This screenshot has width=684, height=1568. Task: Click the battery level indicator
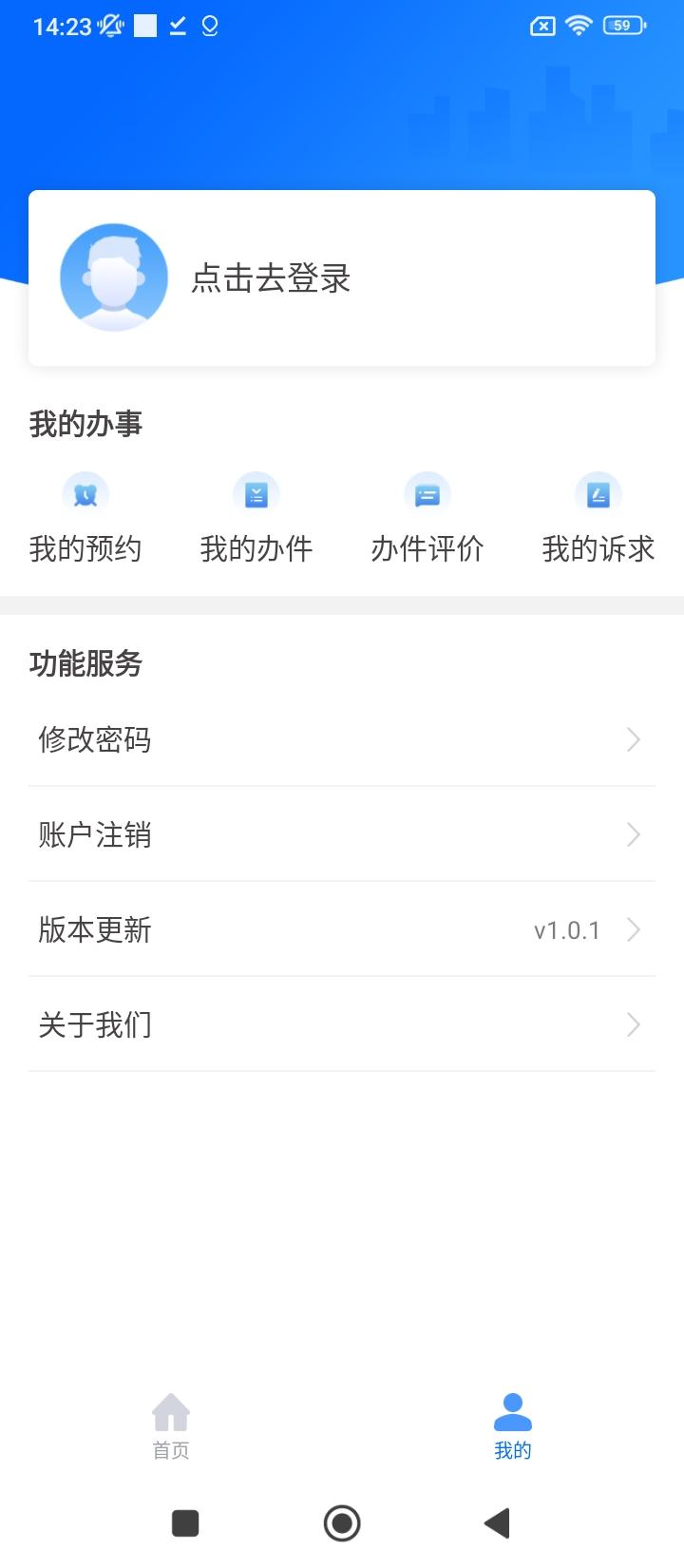coord(622,26)
